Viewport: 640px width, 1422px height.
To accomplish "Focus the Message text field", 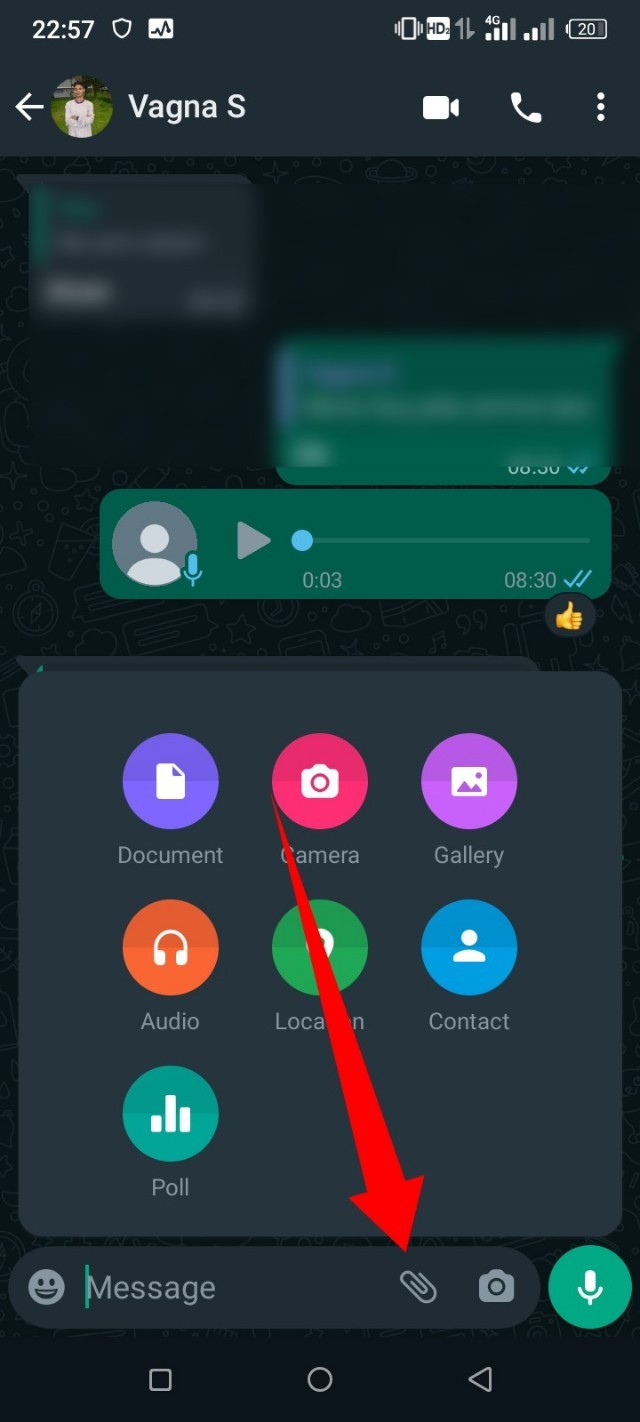I will [230, 1287].
